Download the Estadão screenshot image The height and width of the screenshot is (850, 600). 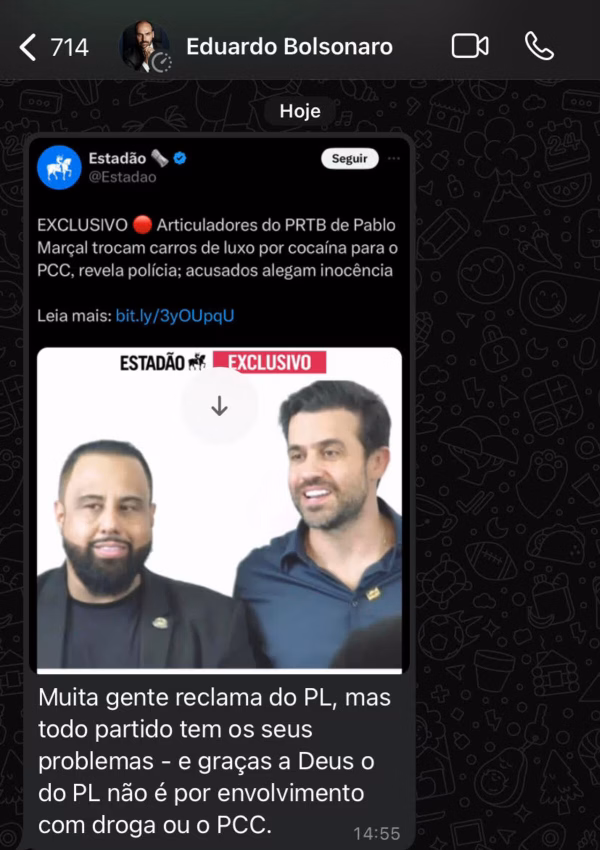(x=219, y=407)
